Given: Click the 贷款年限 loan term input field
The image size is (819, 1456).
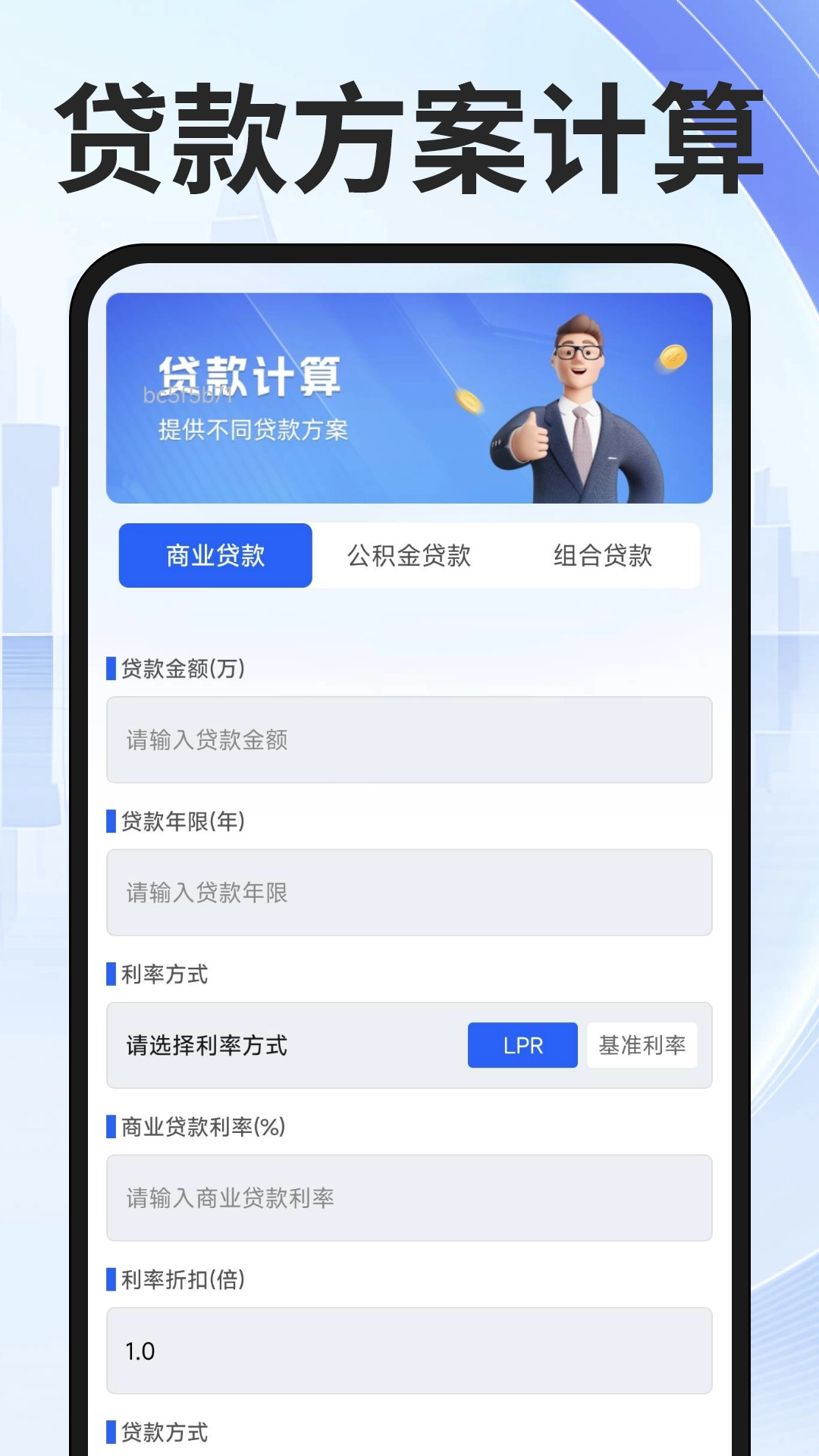Looking at the screenshot, I should [409, 893].
